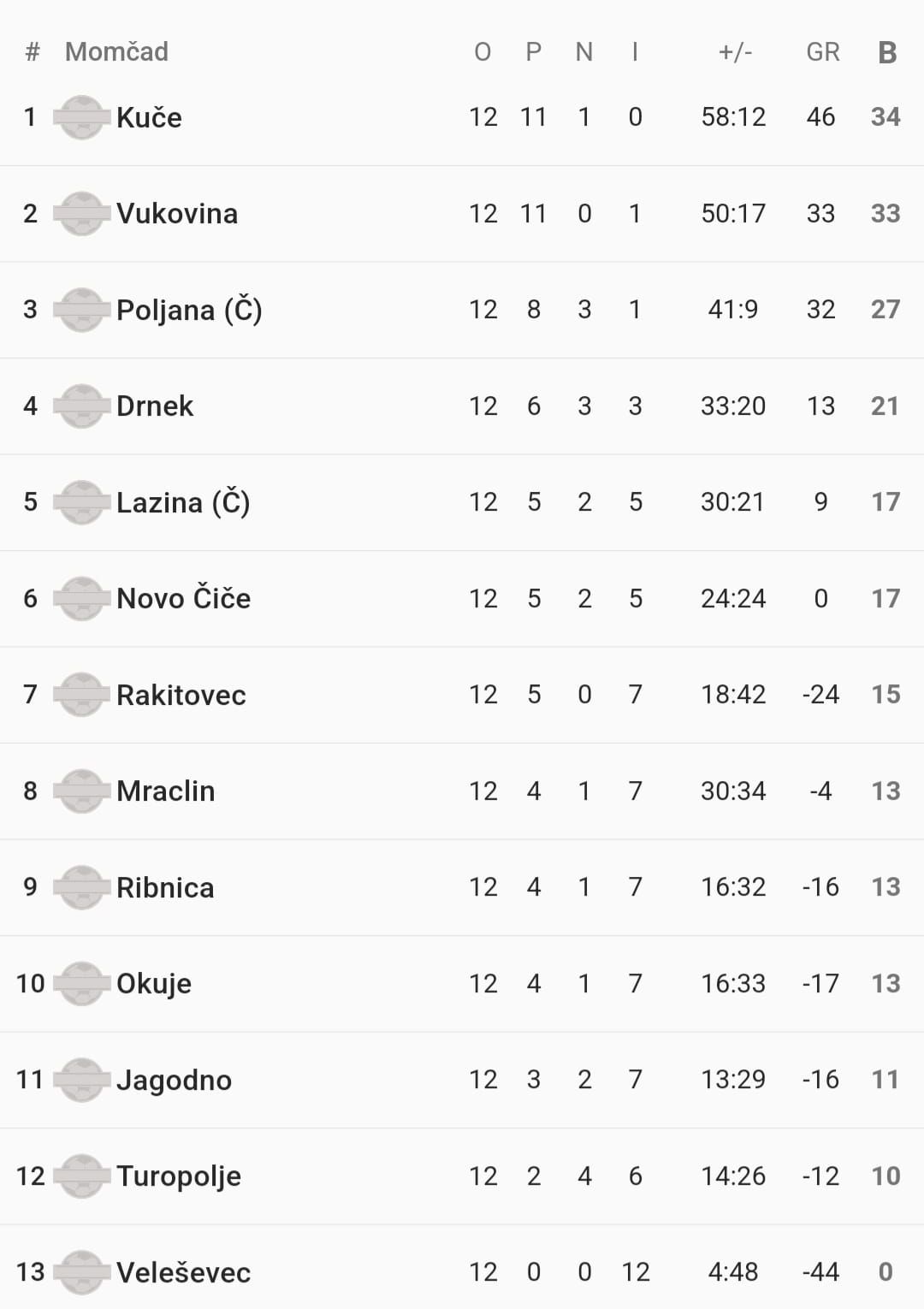Screen dimensions: 924x1309
Task: Tap Ribnica in the standings
Action: coord(165,887)
